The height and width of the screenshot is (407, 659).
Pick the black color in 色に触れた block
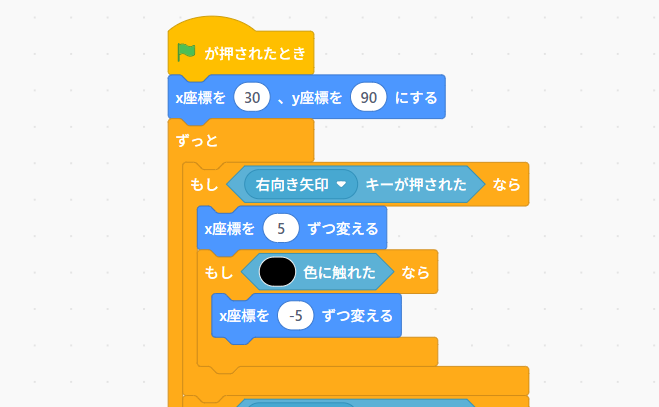277,272
